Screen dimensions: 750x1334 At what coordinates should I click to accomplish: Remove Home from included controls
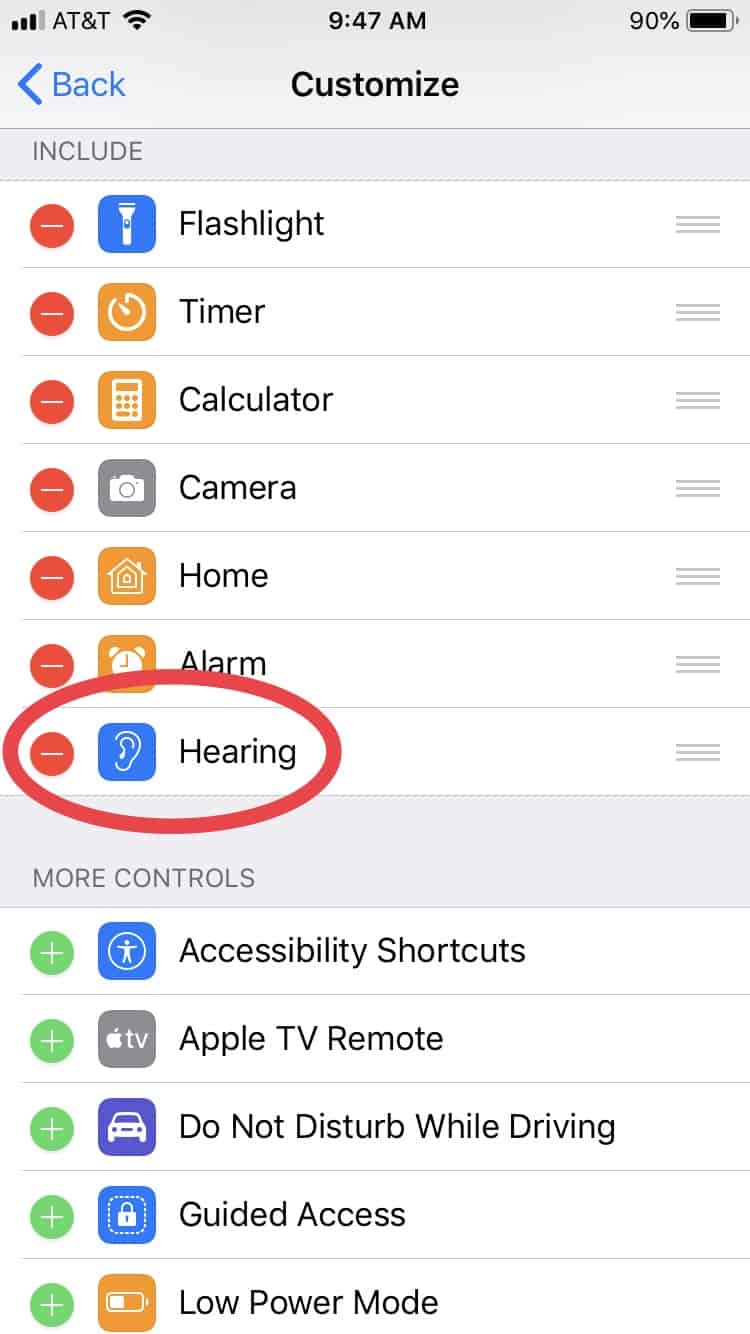tap(51, 576)
